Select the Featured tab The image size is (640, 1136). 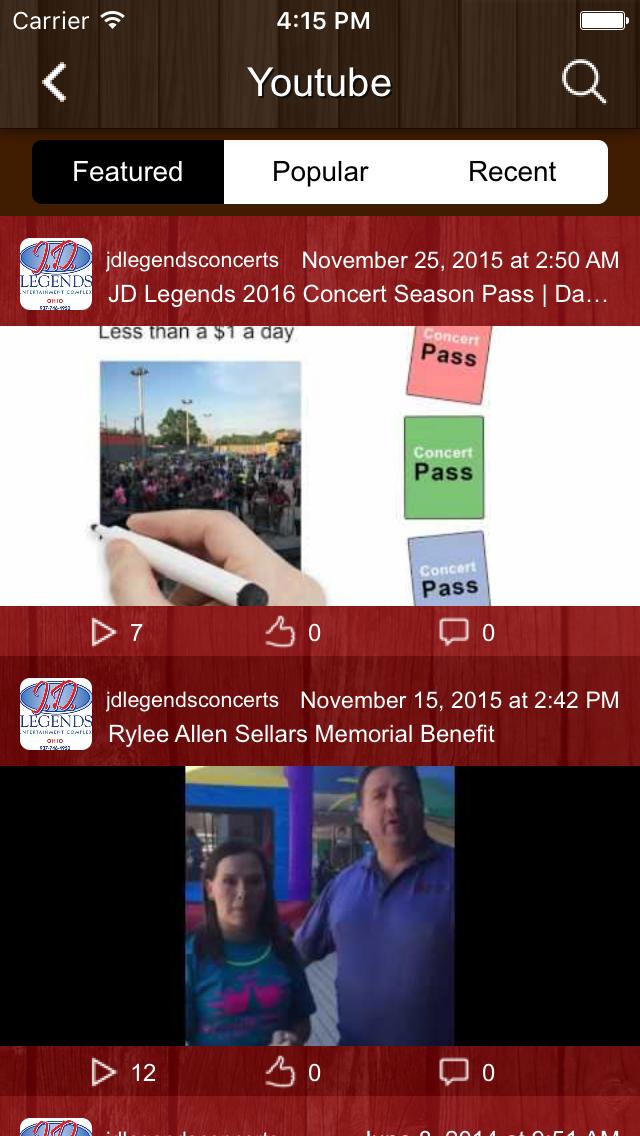pyautogui.click(x=128, y=172)
